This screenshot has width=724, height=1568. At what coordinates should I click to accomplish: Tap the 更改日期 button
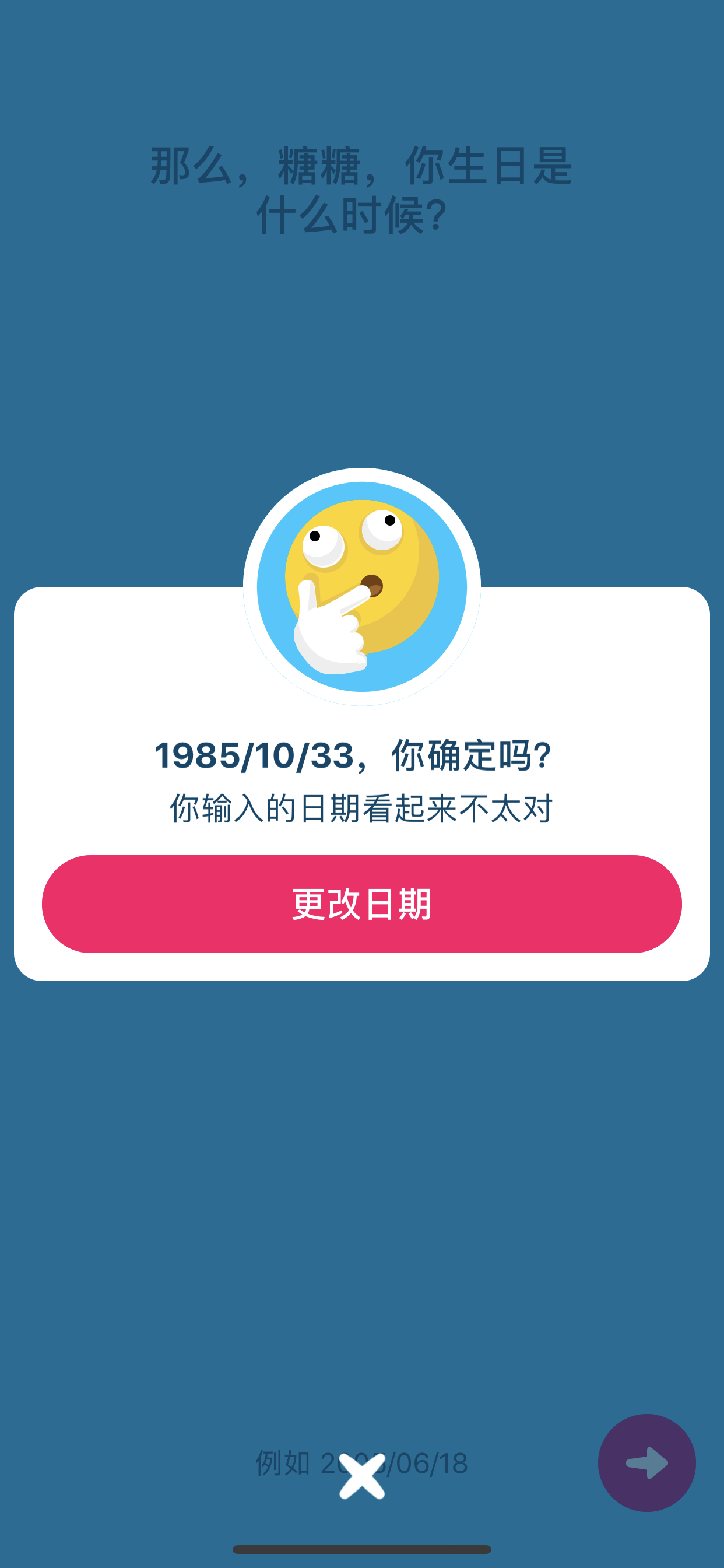click(362, 904)
